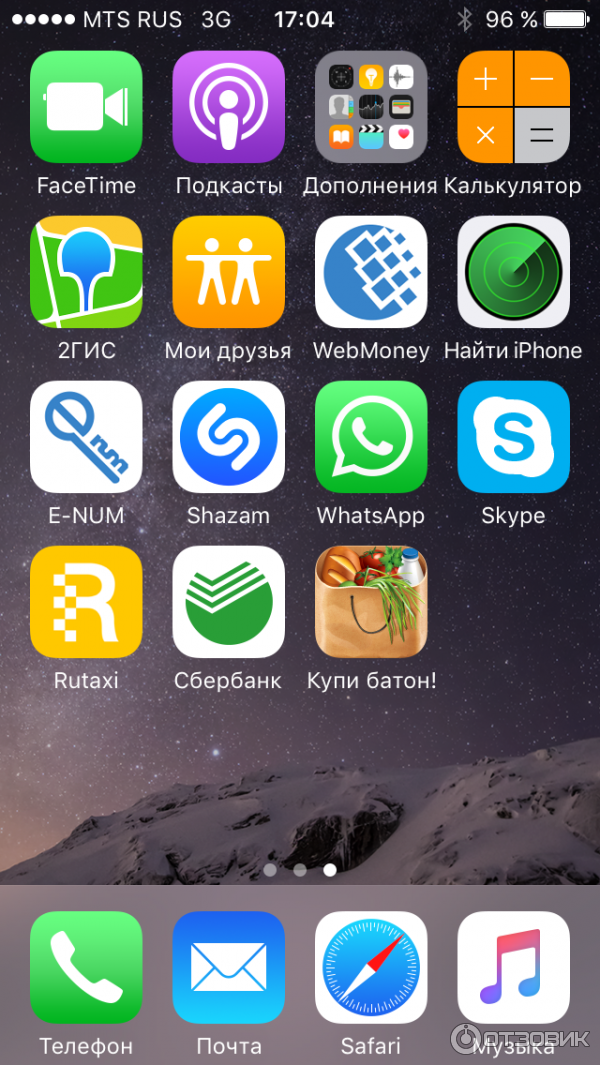Viewport: 600px width, 1065px height.
Task: Open Купи батон! shopping list
Action: [371, 602]
